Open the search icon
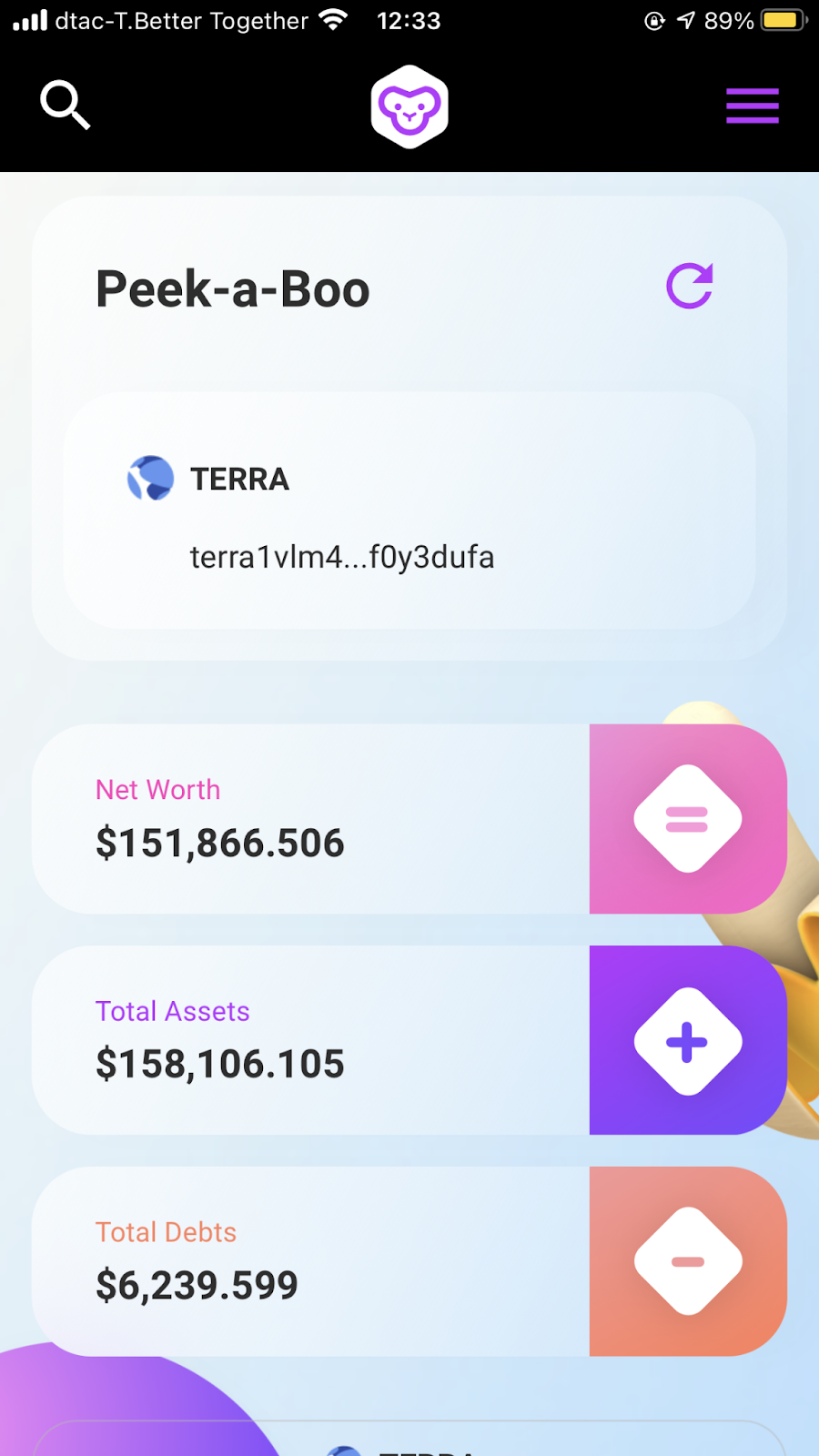Screen dimensions: 819x1456 (65, 106)
